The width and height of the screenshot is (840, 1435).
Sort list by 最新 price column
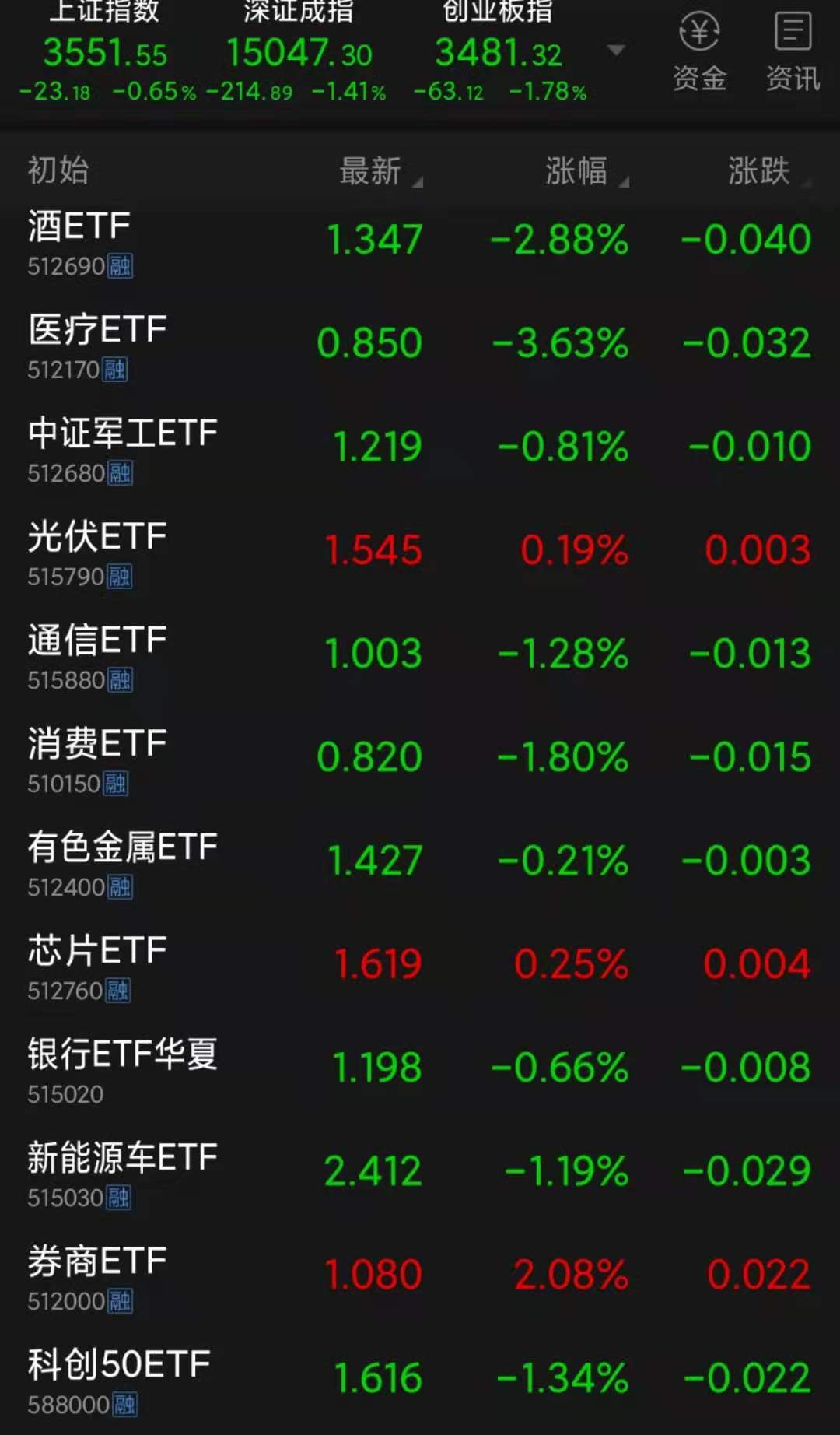coord(372,170)
